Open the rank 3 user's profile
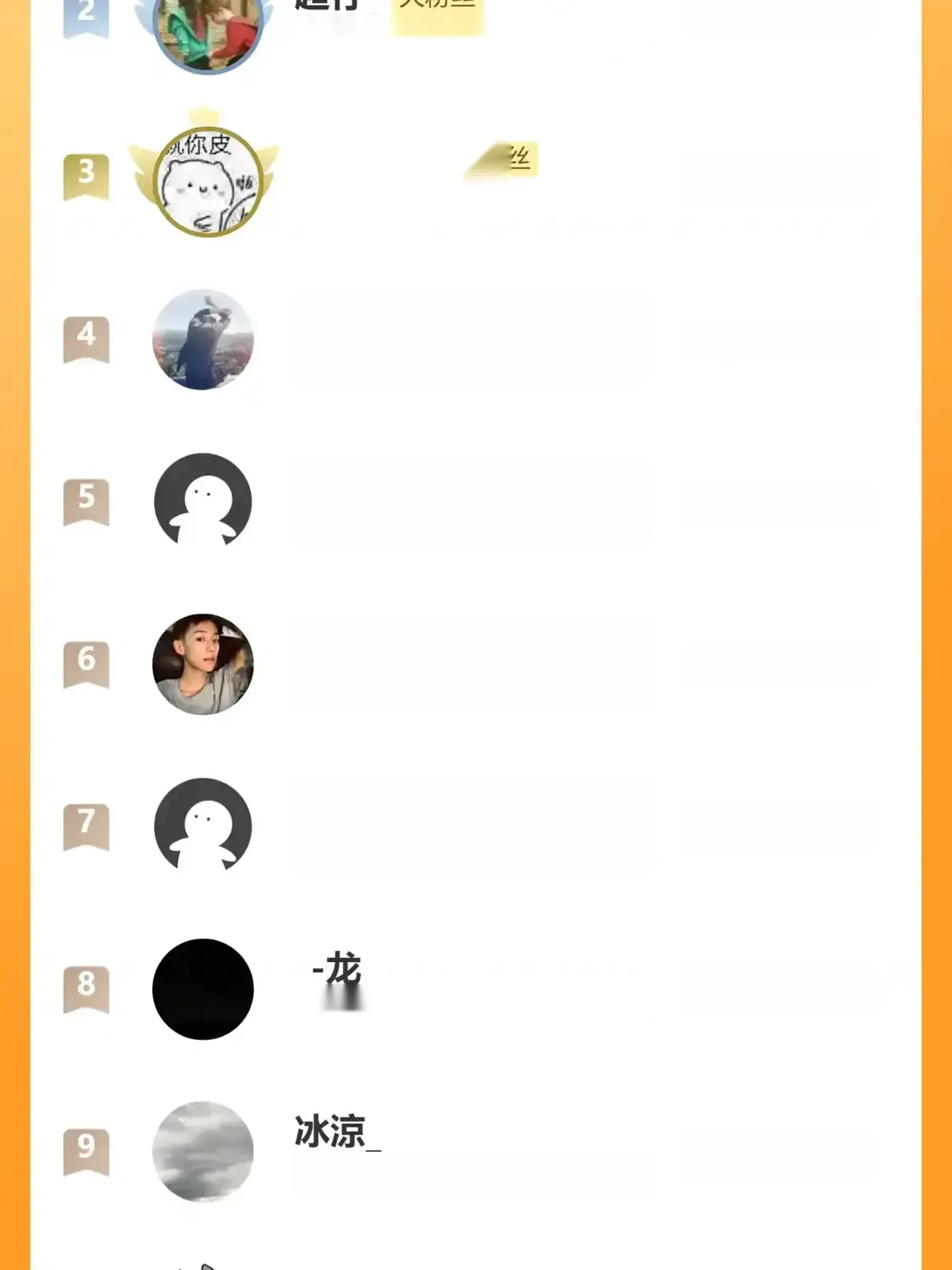This screenshot has height=1270, width=952. 207,183
